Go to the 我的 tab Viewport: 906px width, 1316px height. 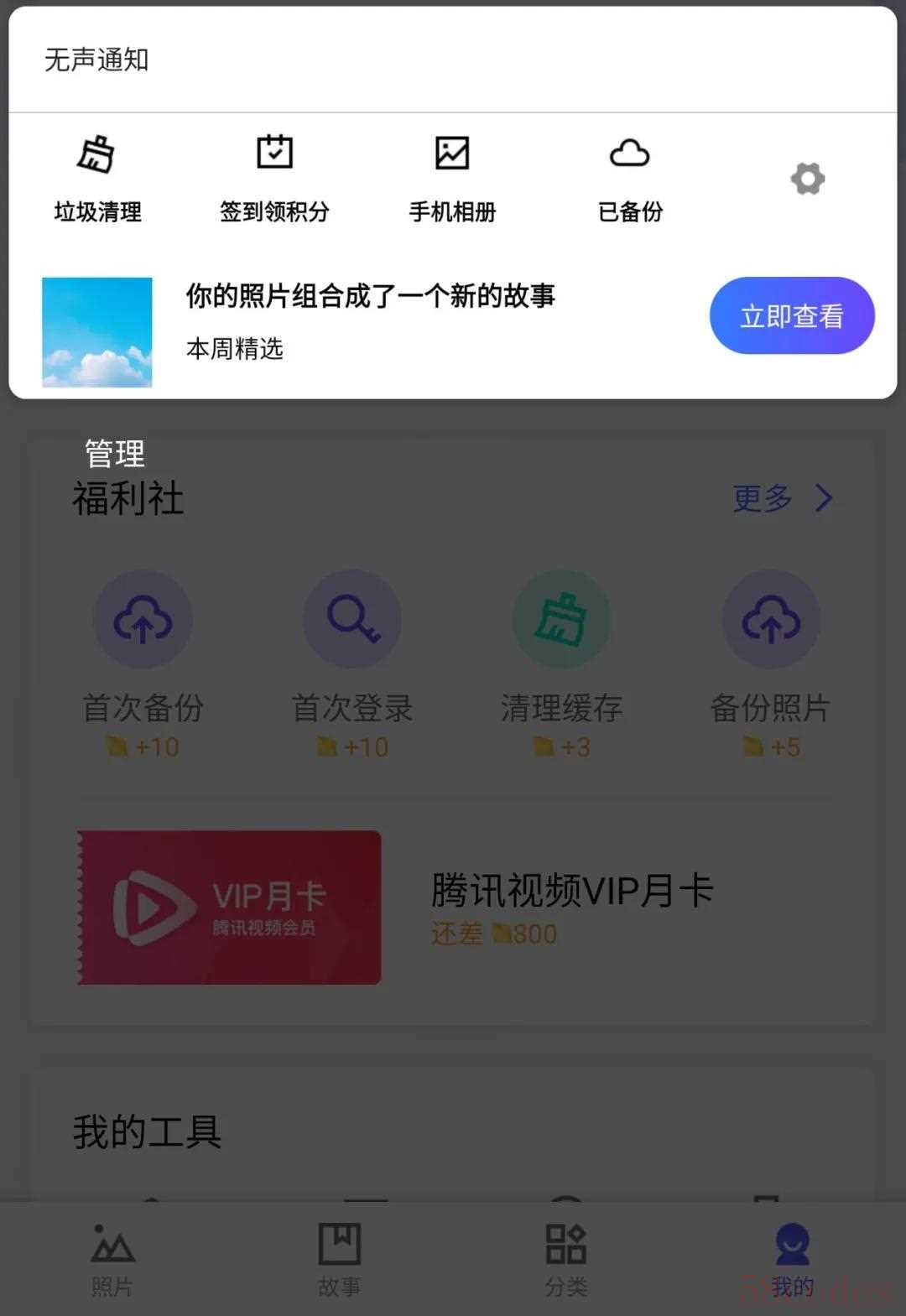[792, 1260]
